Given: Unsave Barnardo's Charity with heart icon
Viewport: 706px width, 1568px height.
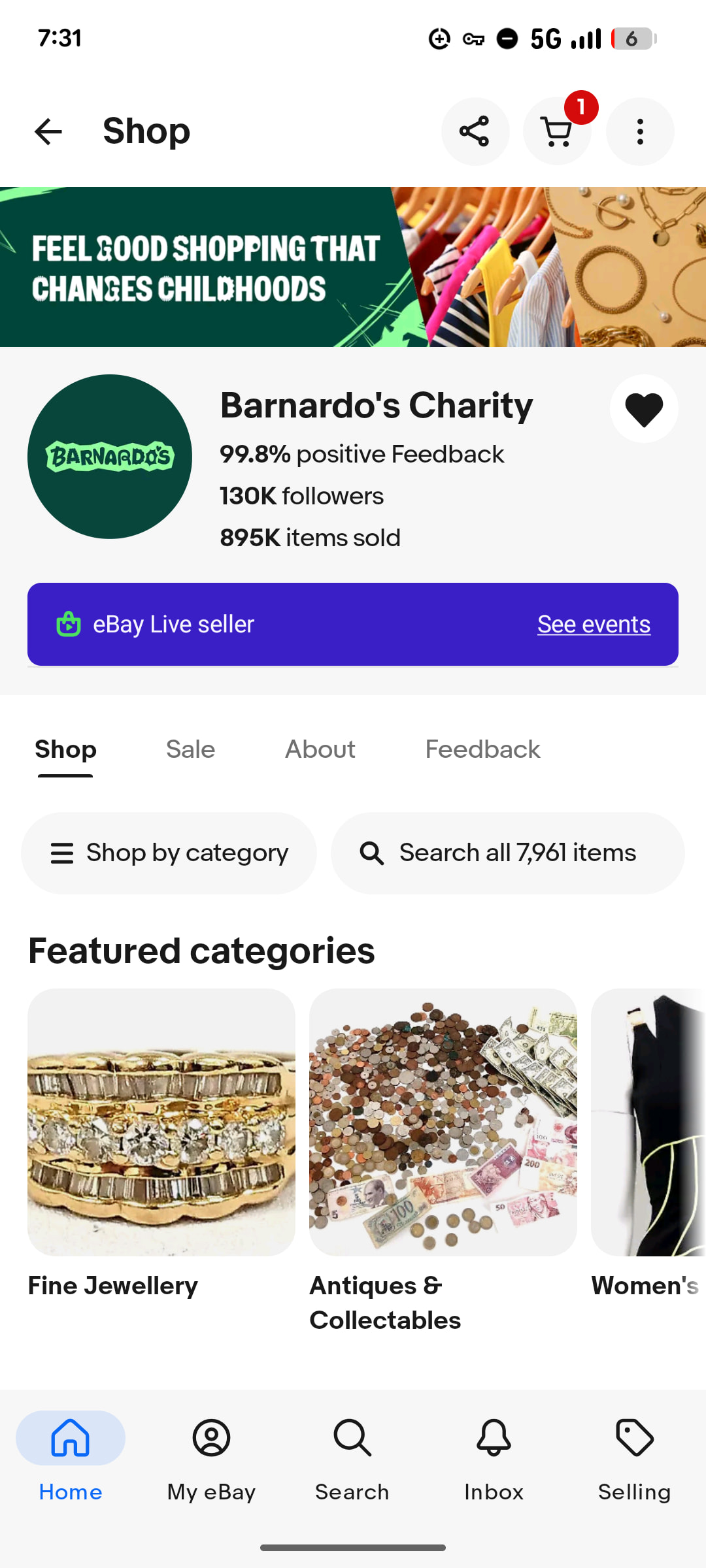Looking at the screenshot, I should click(644, 409).
